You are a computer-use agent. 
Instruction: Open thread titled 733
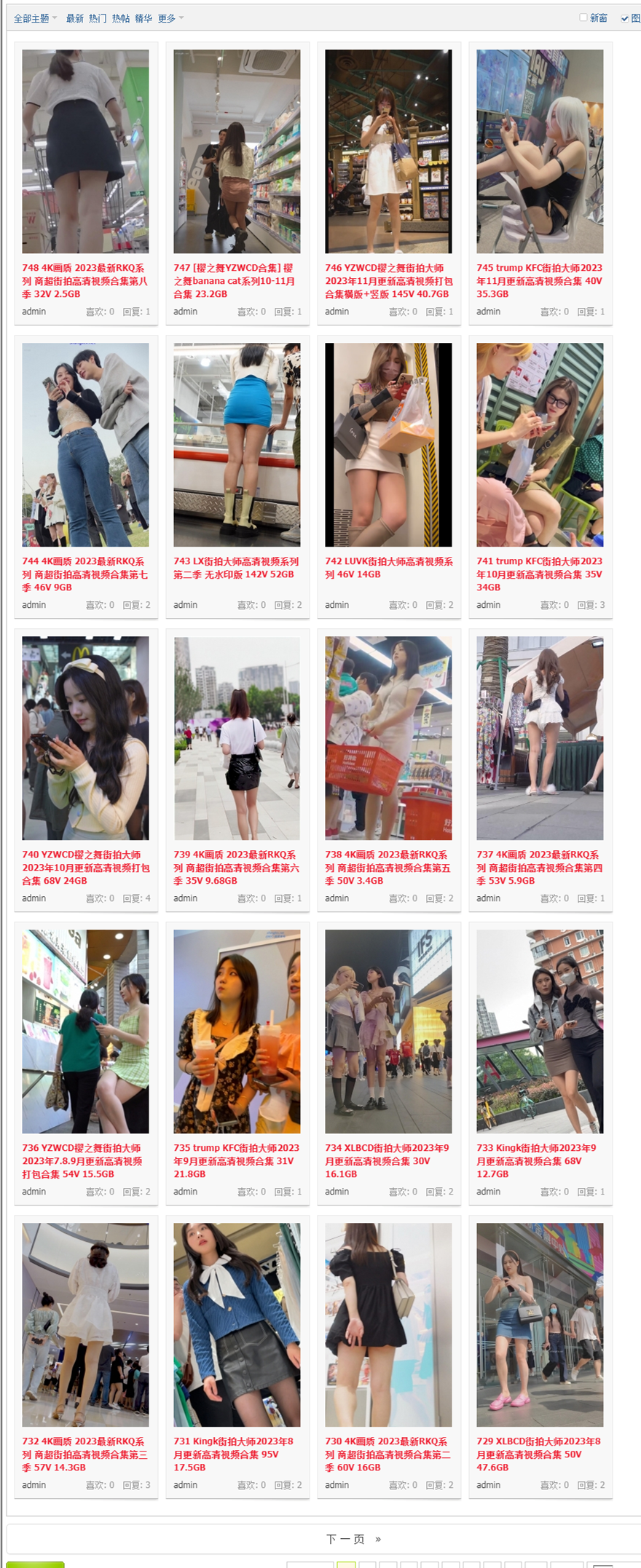[537, 1161]
